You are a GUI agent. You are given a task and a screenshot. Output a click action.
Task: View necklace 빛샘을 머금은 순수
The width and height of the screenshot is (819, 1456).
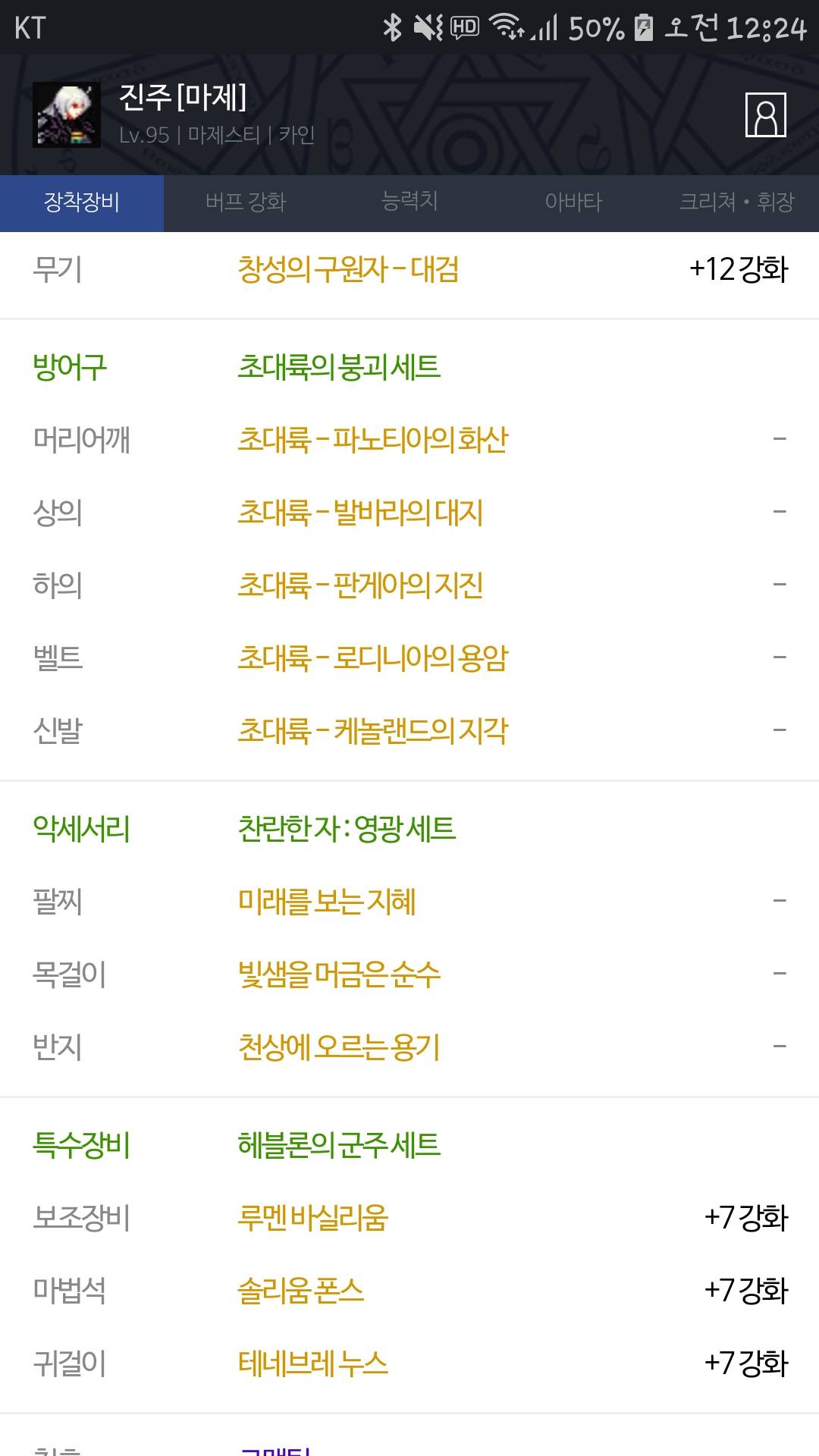pos(339,974)
